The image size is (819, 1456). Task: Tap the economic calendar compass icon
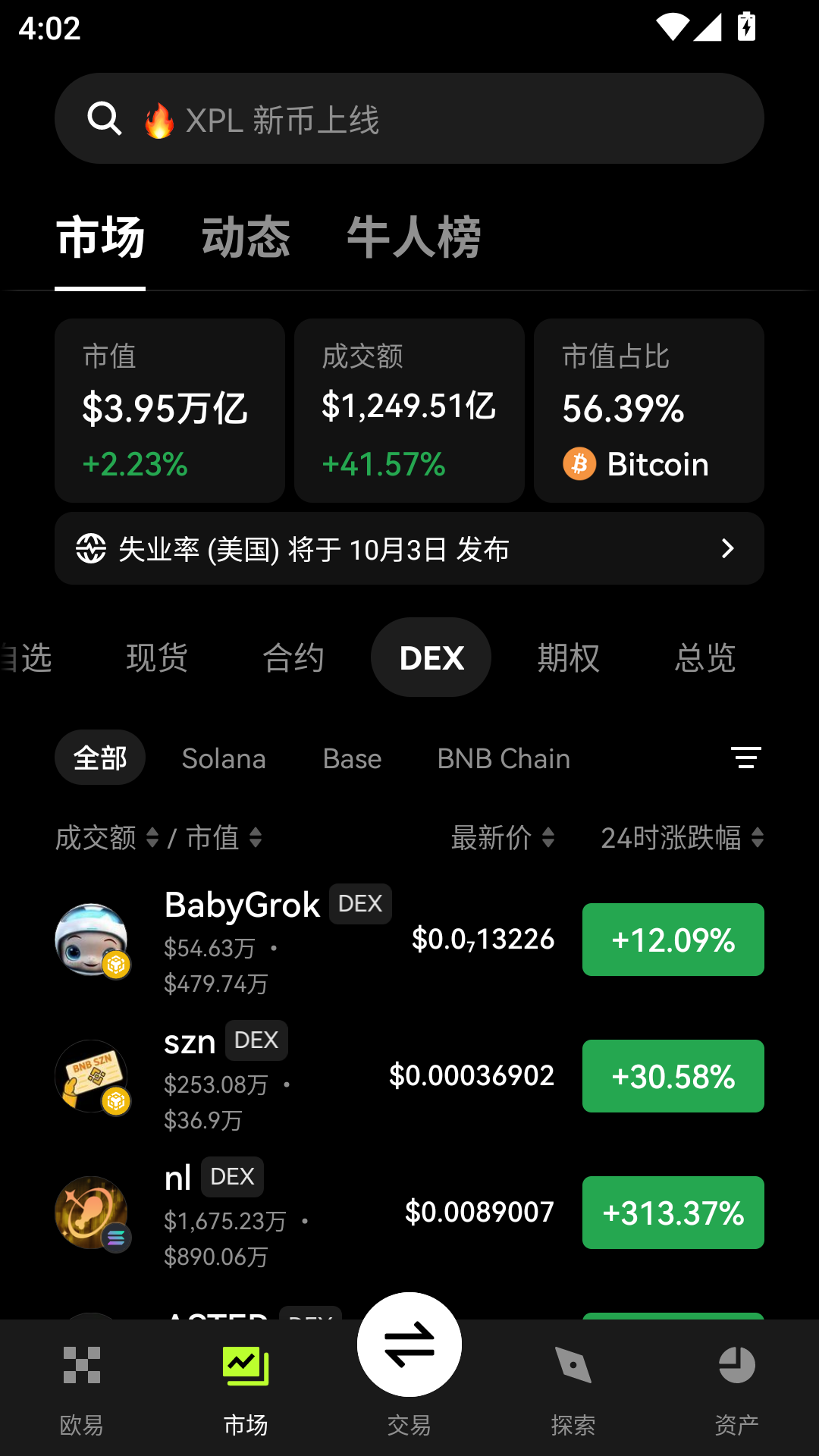90,548
